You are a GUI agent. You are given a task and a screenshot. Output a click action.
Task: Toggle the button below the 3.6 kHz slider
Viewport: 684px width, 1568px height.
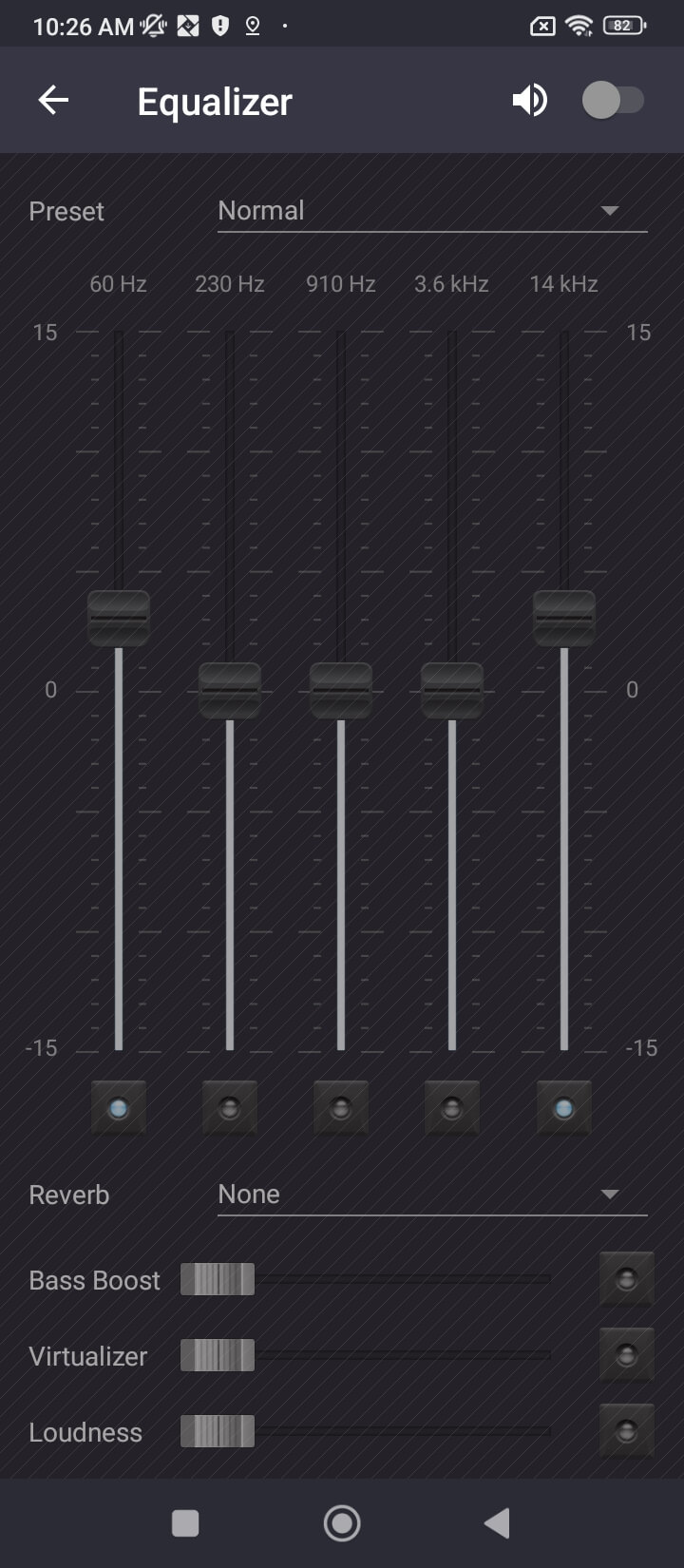[x=452, y=1108]
